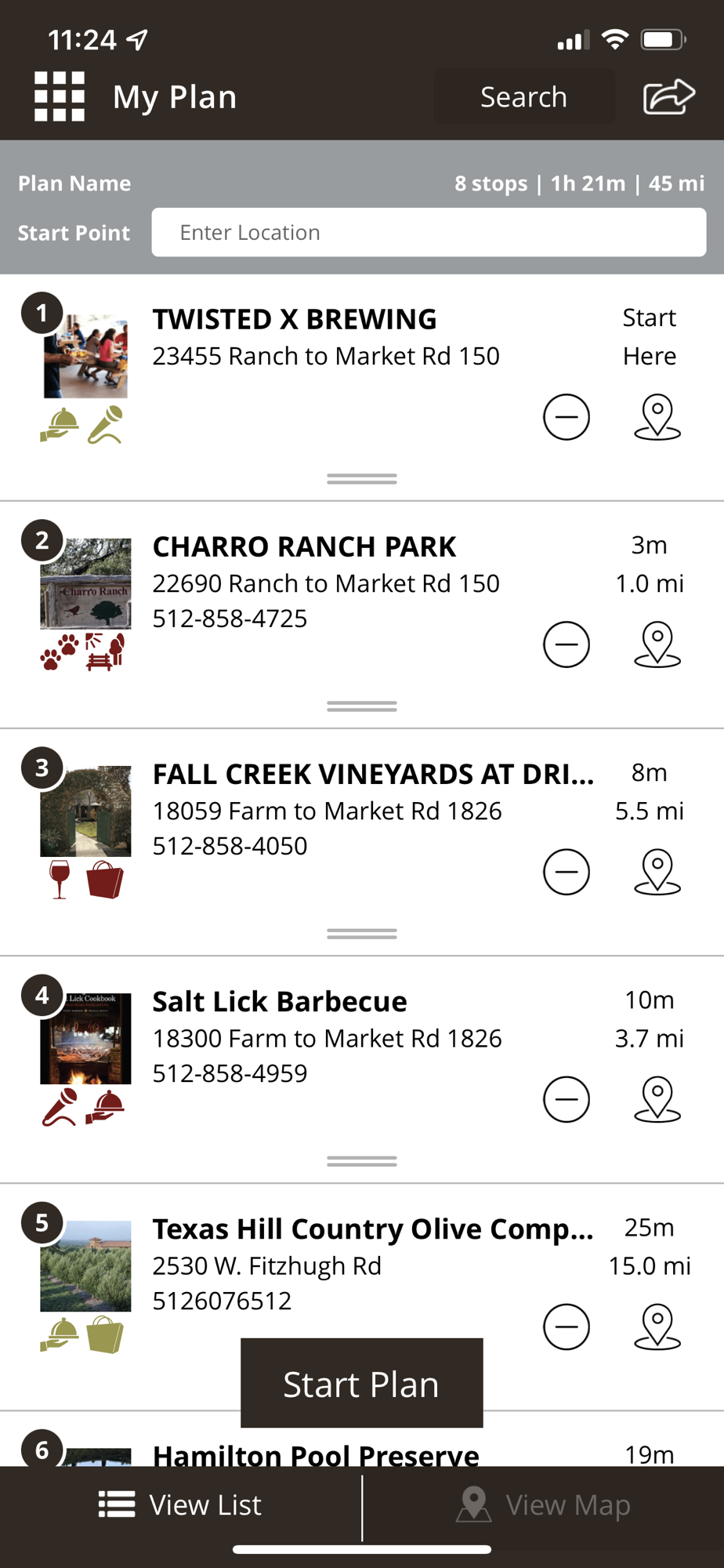Show Twisted X Brewing on map
Screen dimensions: 724x1568
coord(657,417)
